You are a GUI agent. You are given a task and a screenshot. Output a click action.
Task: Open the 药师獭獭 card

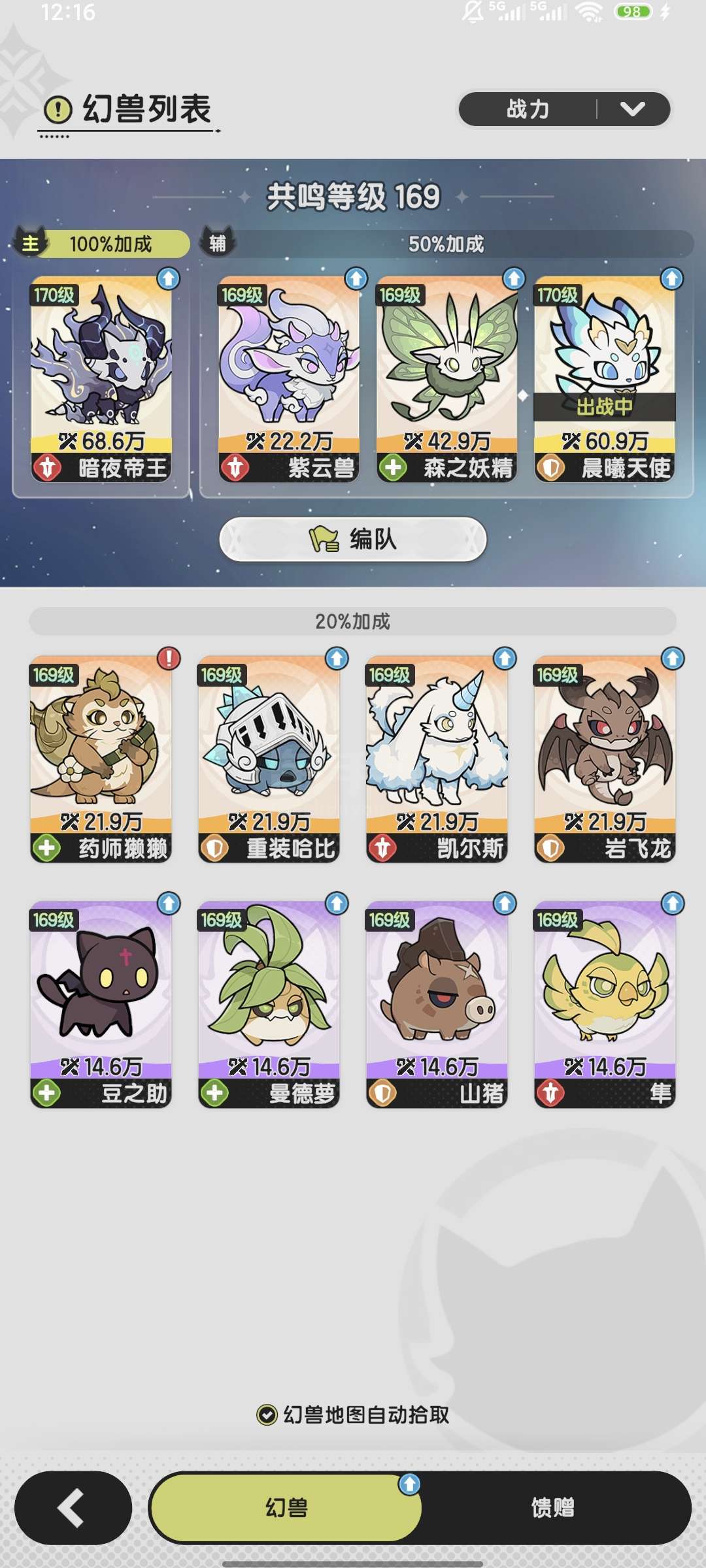pyautogui.click(x=101, y=759)
